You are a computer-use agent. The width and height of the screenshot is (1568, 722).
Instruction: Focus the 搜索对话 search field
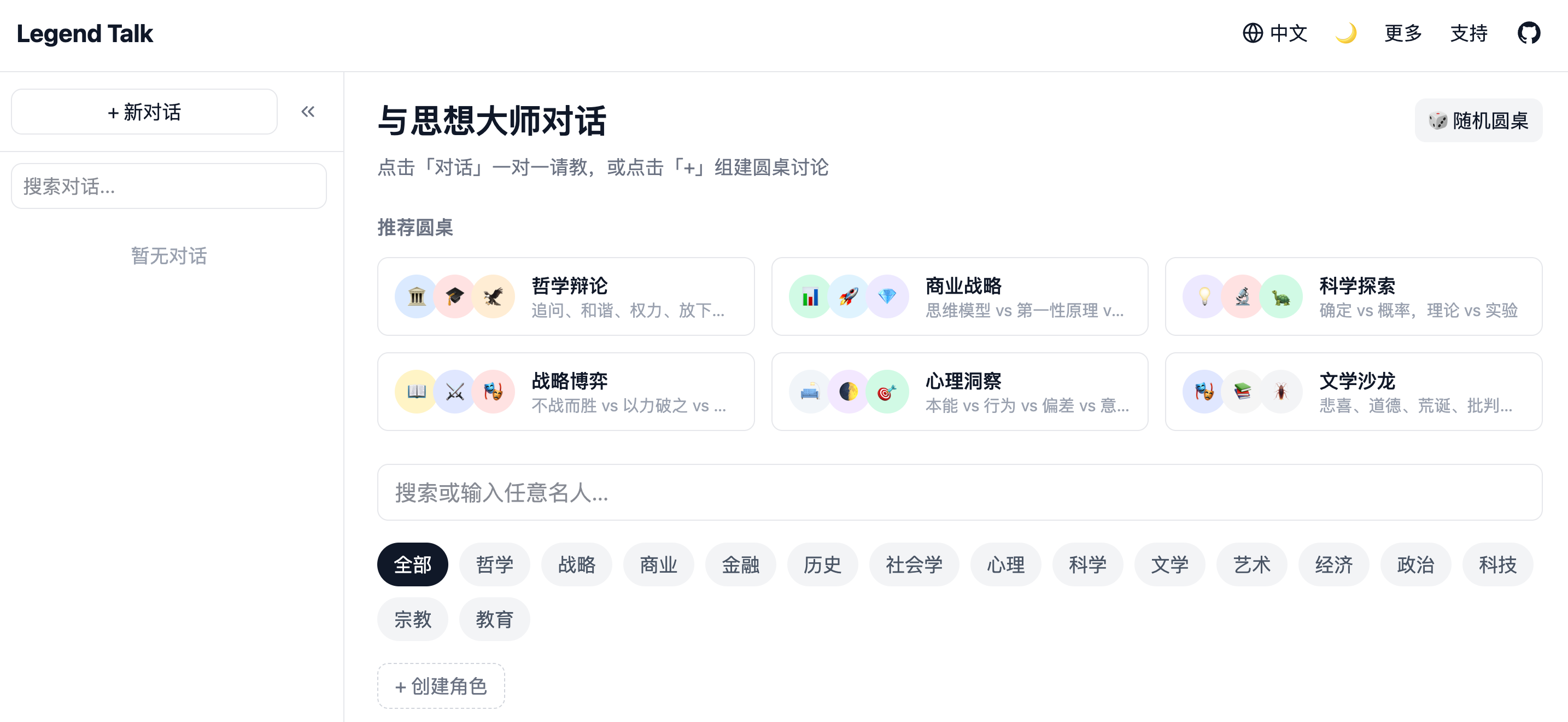point(168,187)
